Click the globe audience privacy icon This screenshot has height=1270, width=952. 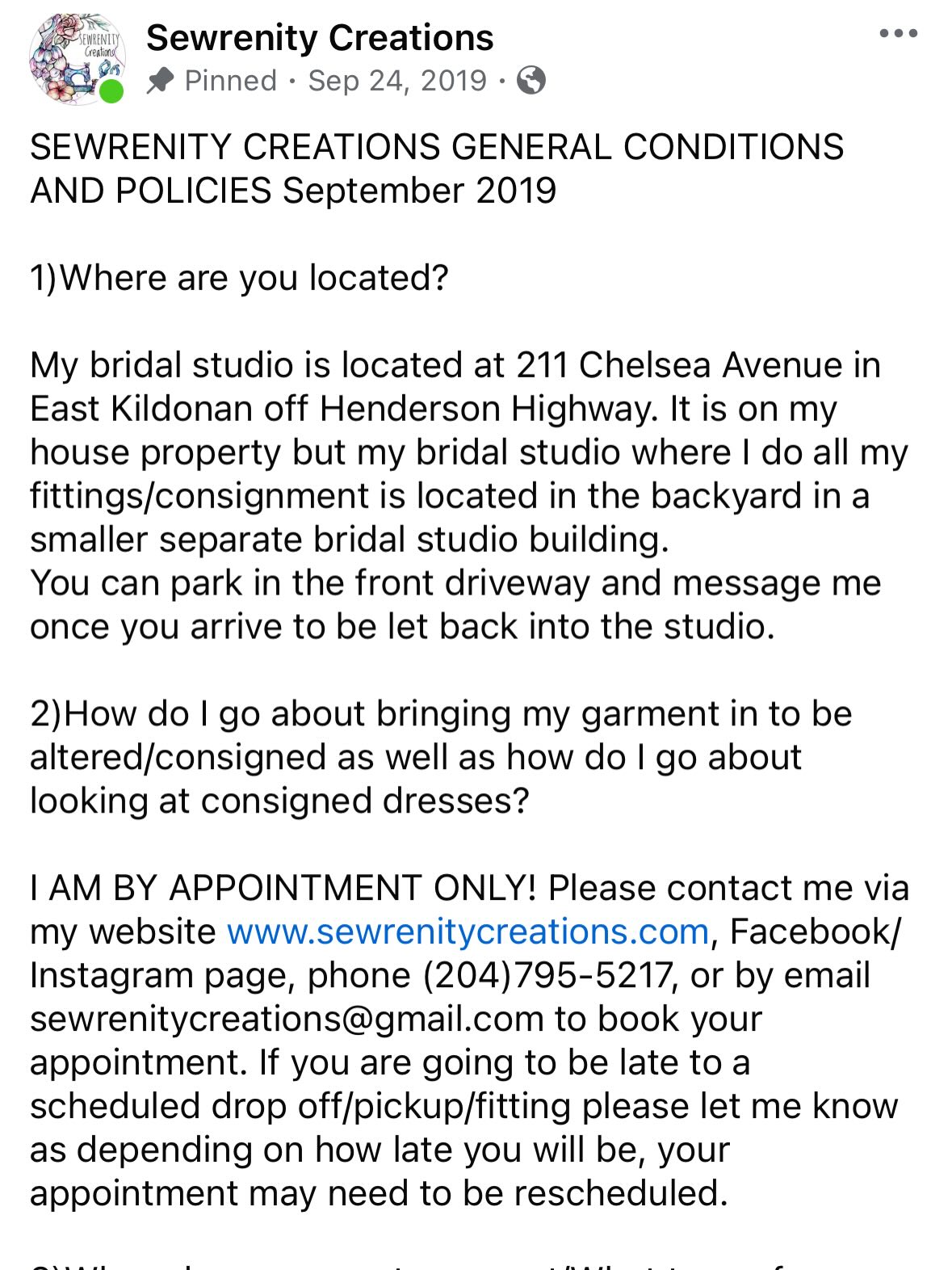(533, 80)
